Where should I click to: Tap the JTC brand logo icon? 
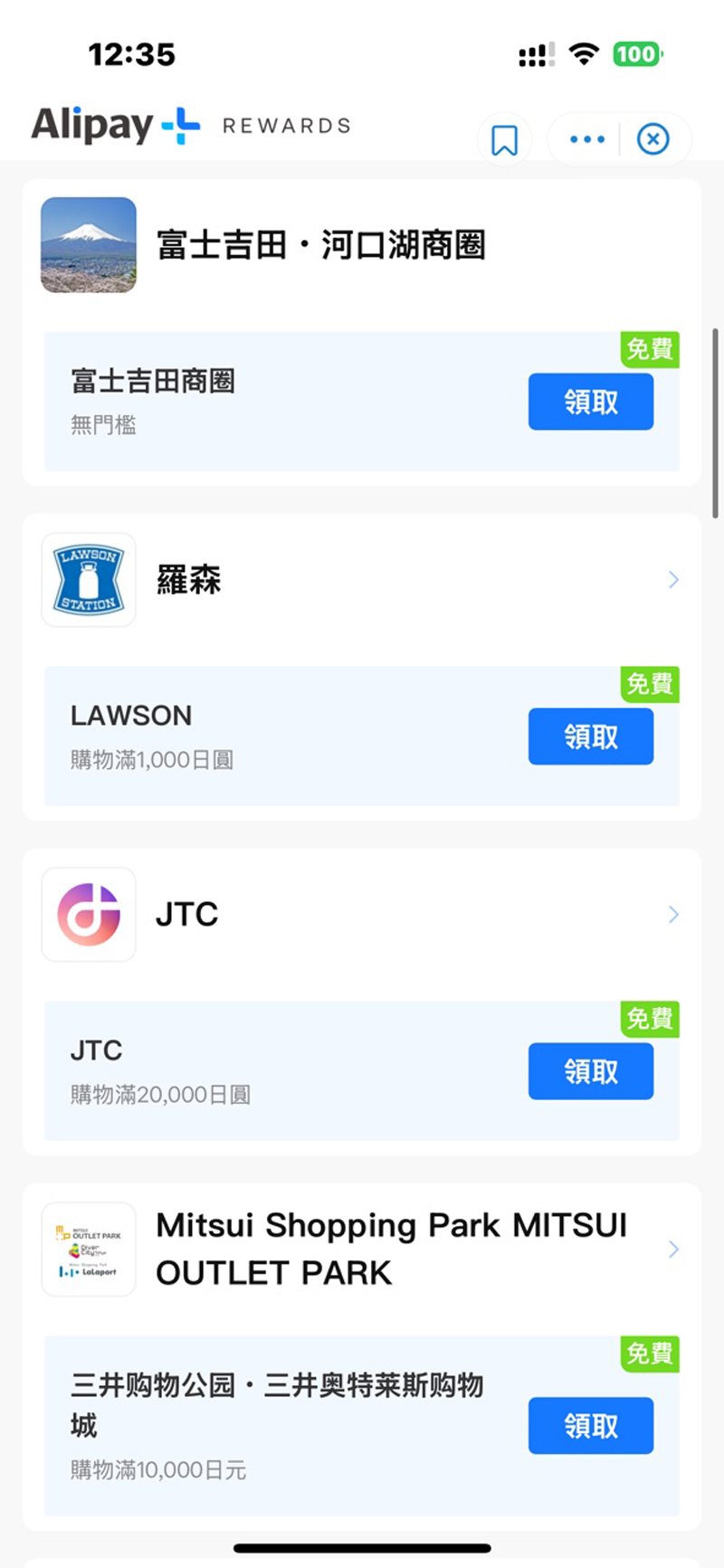(x=88, y=914)
